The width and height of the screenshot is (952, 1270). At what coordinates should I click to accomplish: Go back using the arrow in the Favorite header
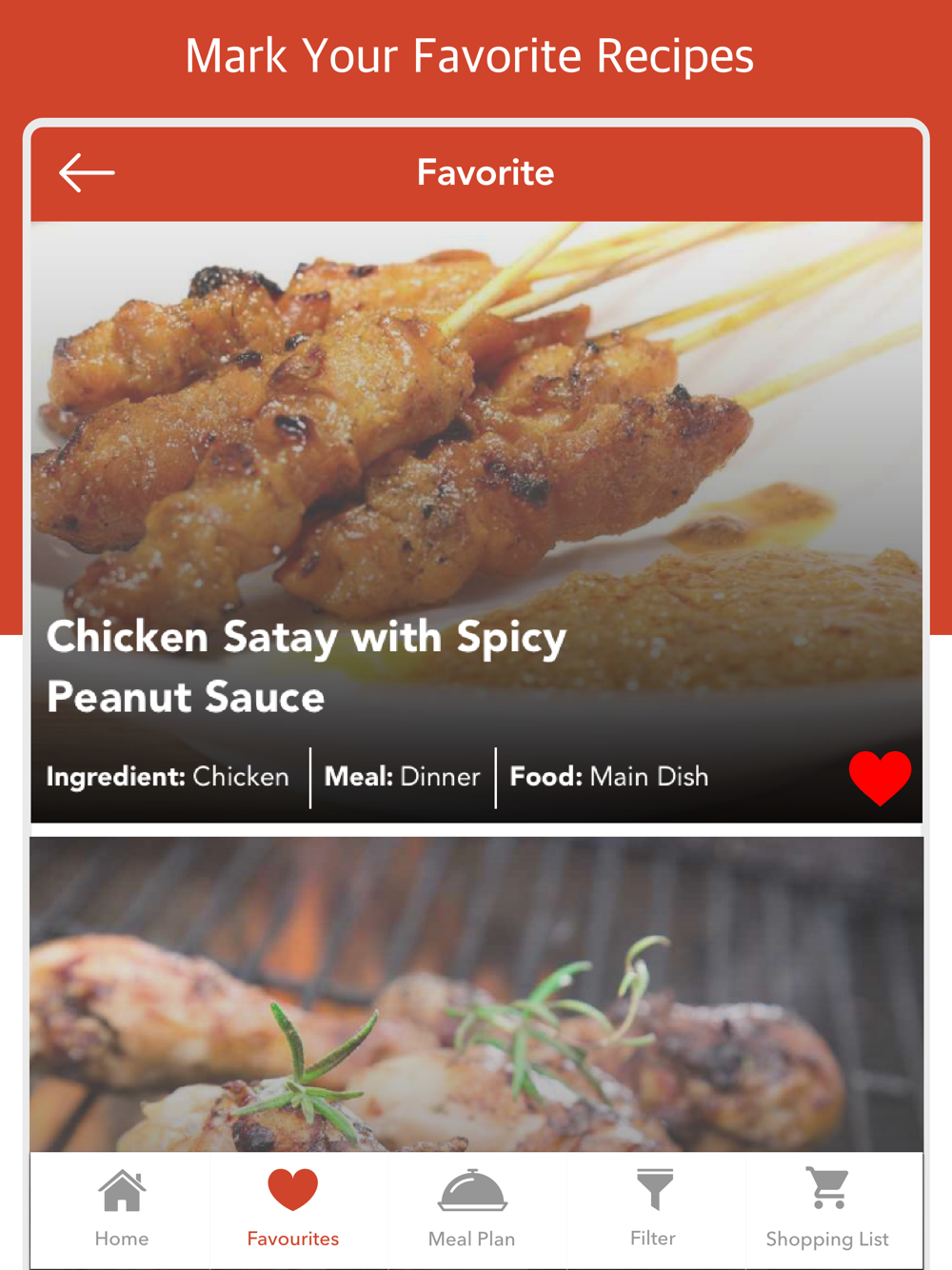(87, 173)
